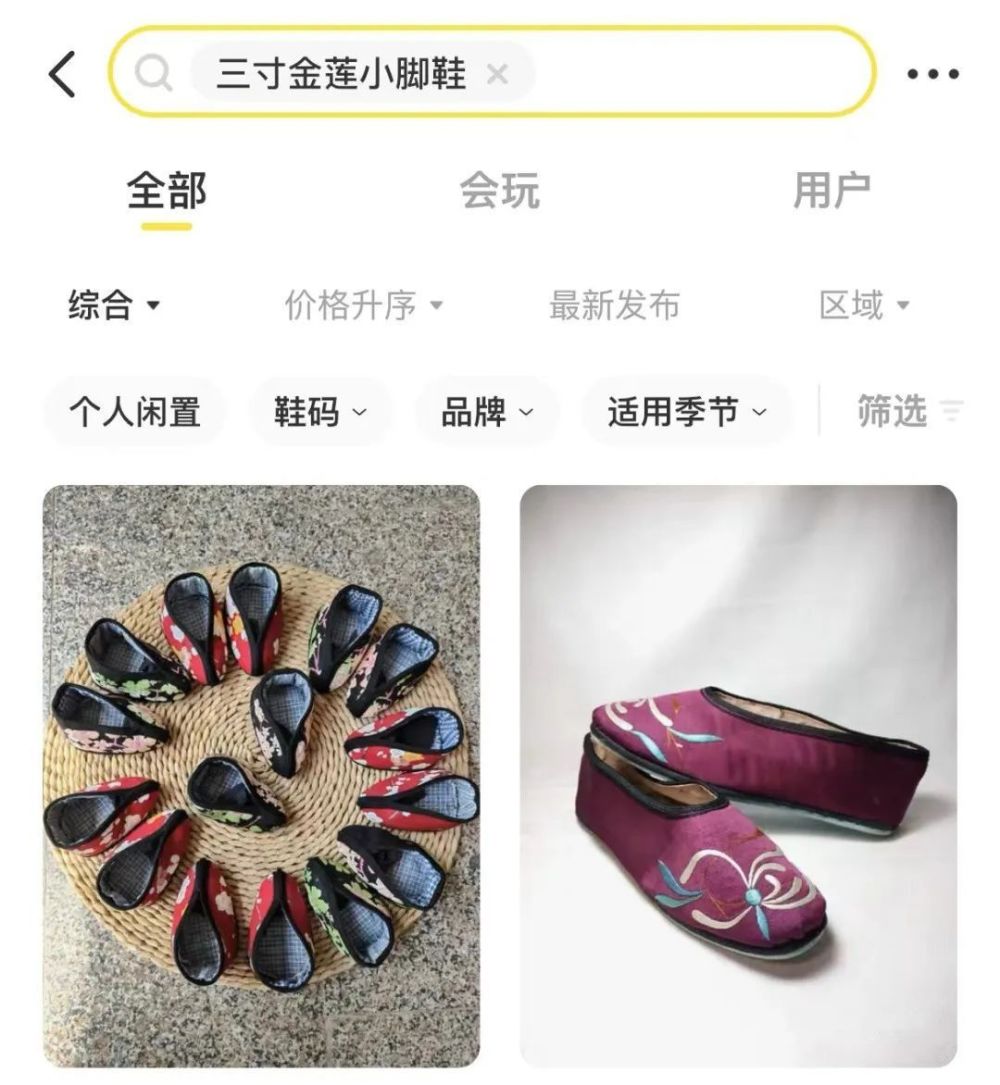The height and width of the screenshot is (1085, 1000).
Task: Filter by 个人闲置 chip
Action: tap(135, 411)
